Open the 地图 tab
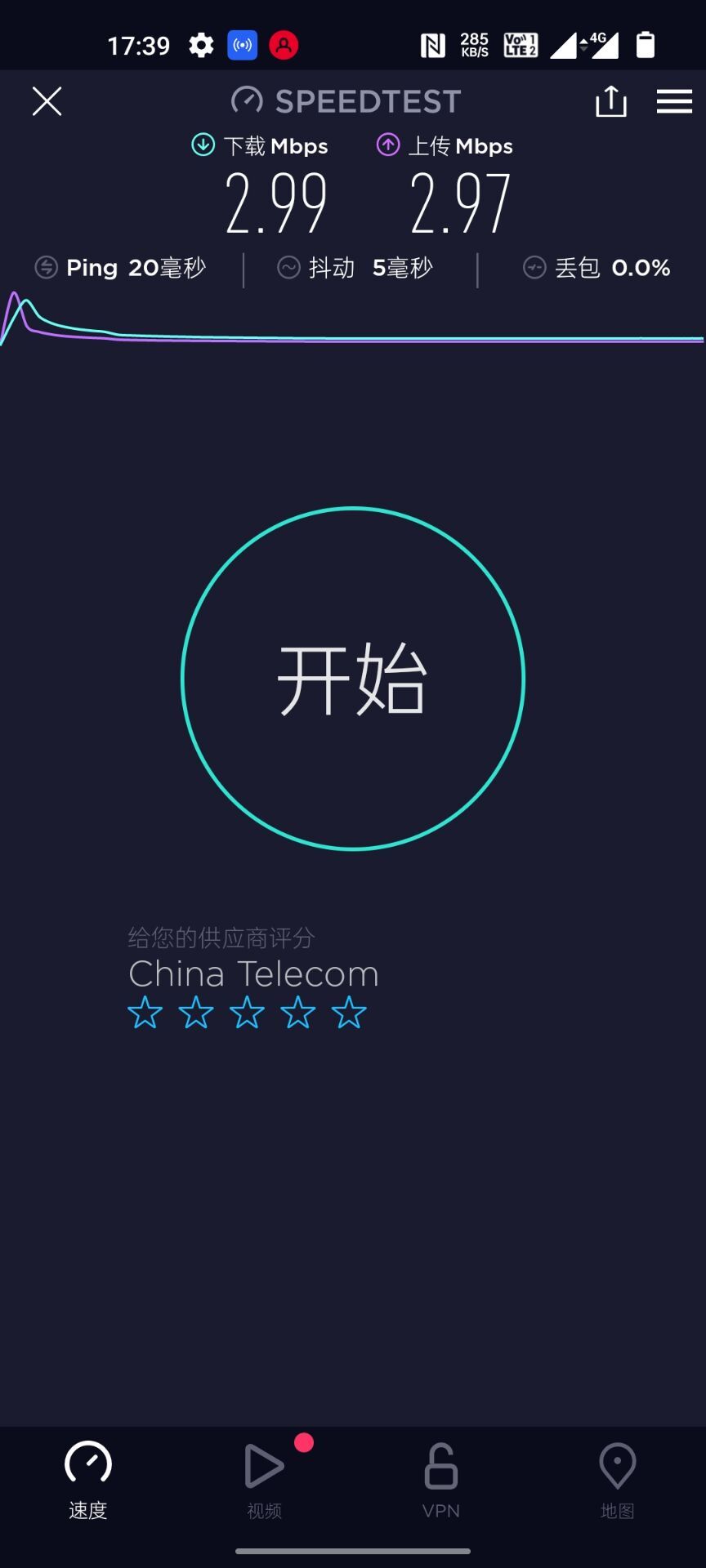This screenshot has height=1568, width=706. 618,1480
